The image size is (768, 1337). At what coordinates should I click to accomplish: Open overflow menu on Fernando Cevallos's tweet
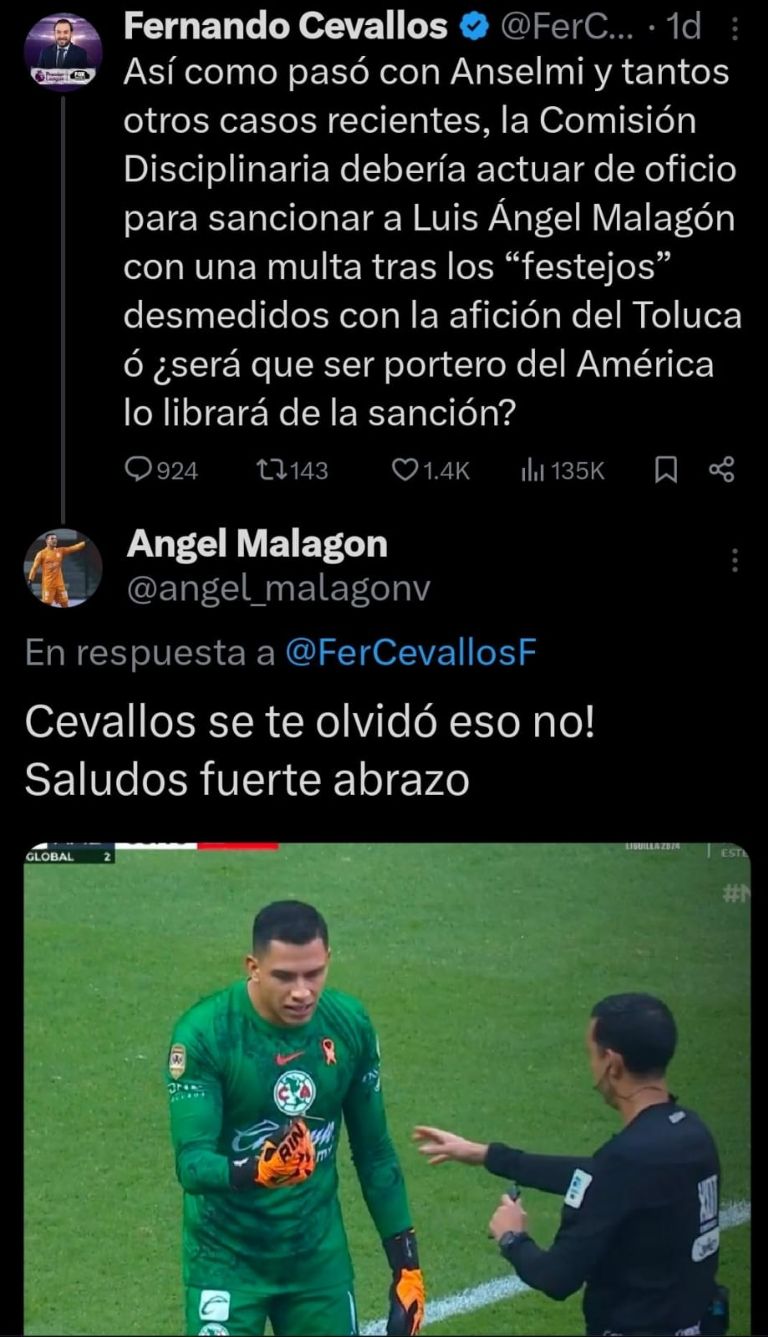click(736, 30)
